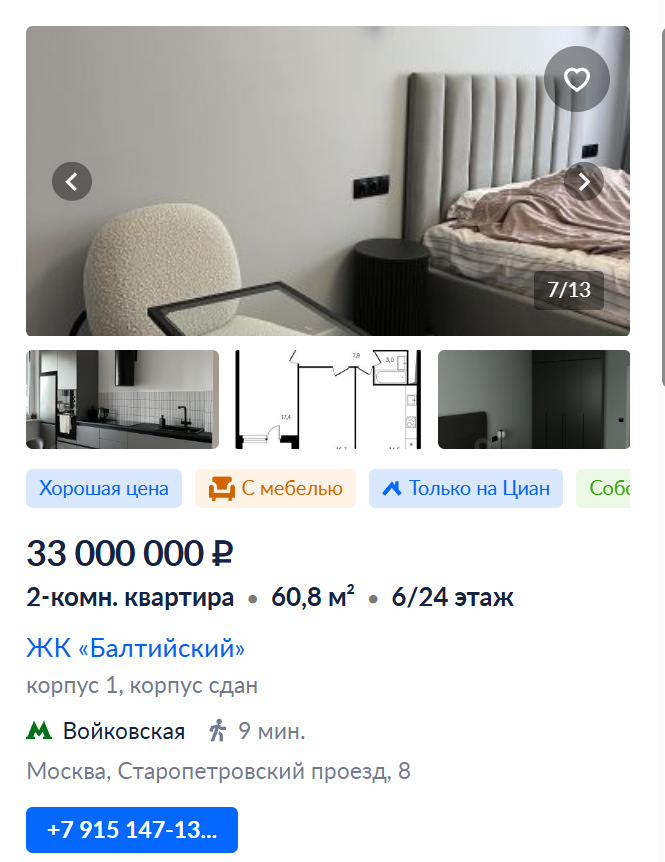The height and width of the screenshot is (862, 665).
Task: Show the previous photo
Action: tap(72, 181)
